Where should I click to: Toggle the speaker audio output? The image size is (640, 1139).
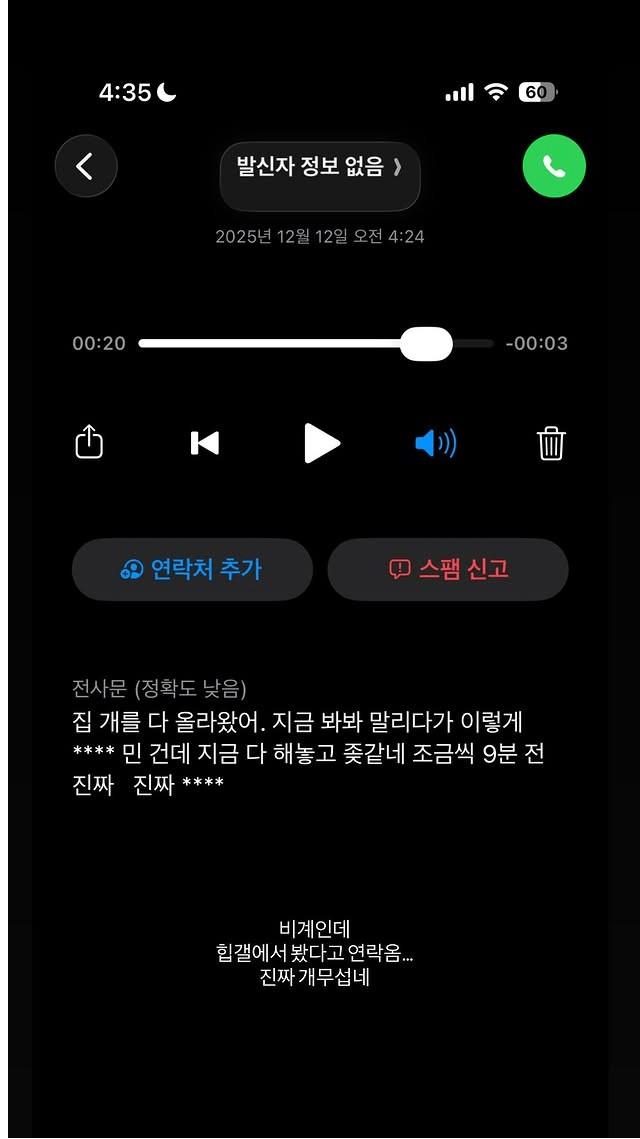coord(436,443)
